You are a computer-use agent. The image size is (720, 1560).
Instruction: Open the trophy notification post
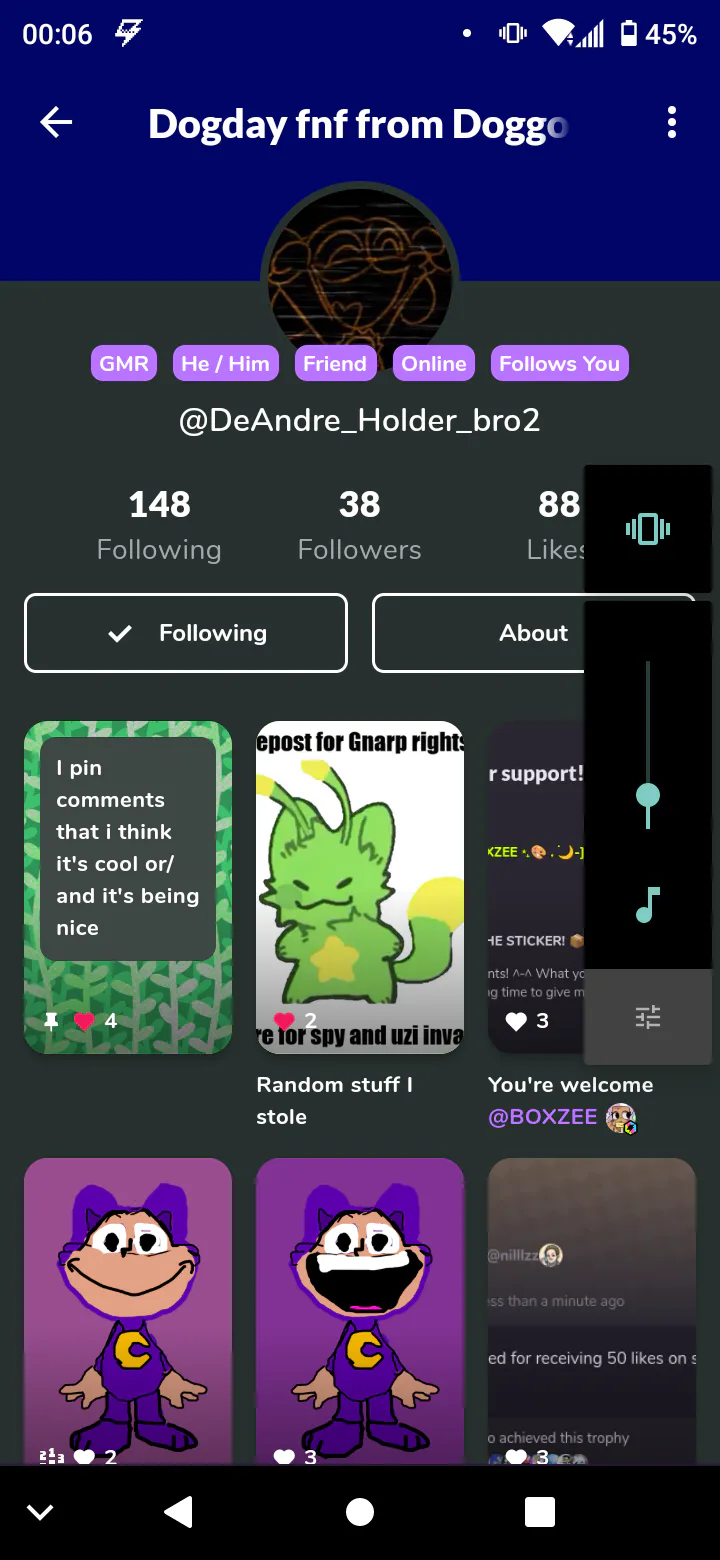coord(591,1310)
